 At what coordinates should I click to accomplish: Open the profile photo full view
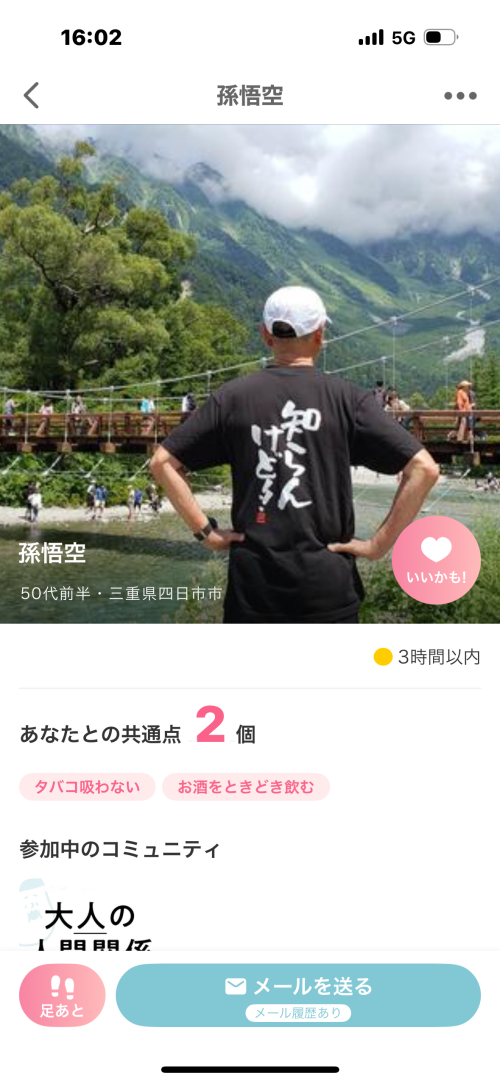point(250,374)
